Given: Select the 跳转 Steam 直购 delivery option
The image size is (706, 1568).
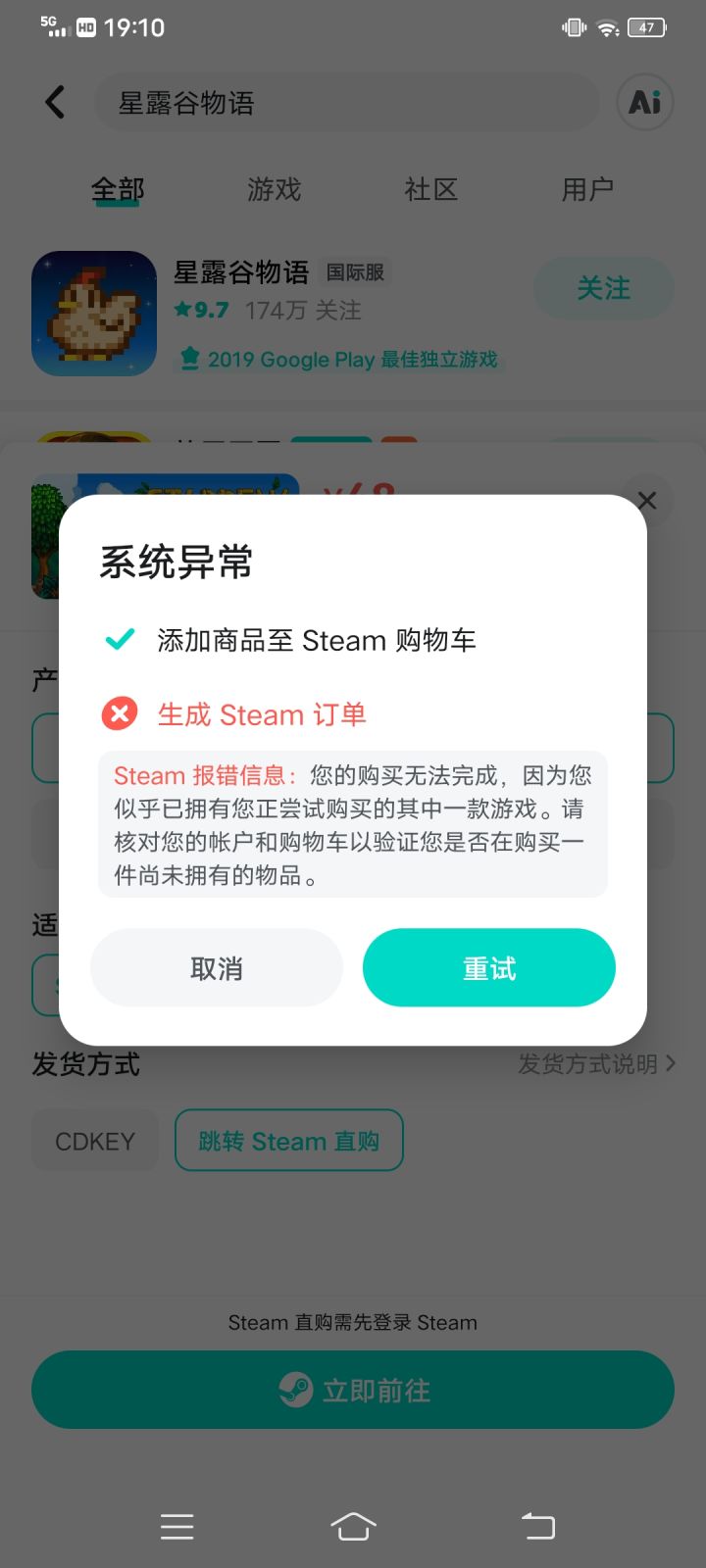Looking at the screenshot, I should pyautogui.click(x=288, y=1140).
